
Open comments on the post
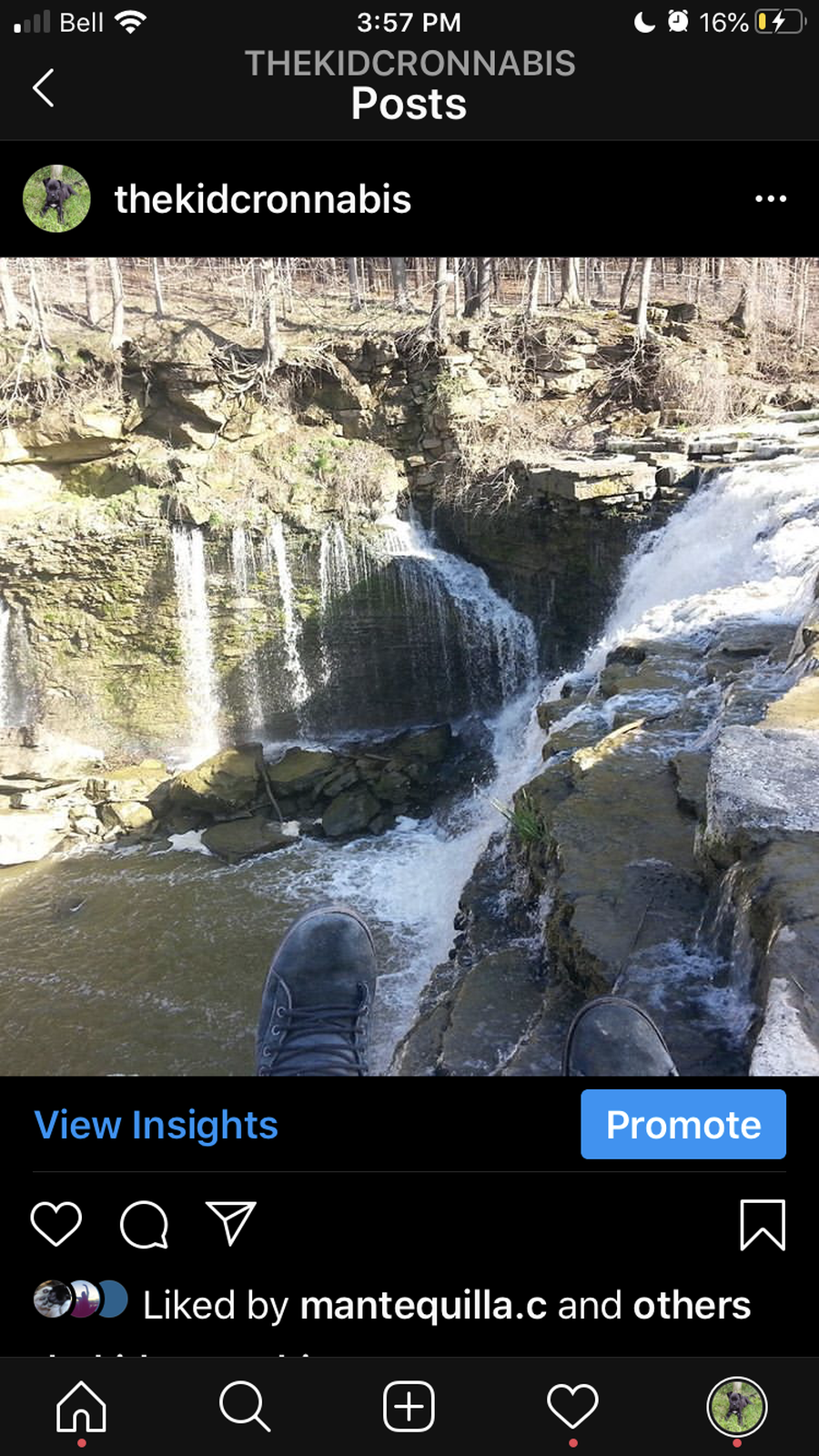[144, 1224]
